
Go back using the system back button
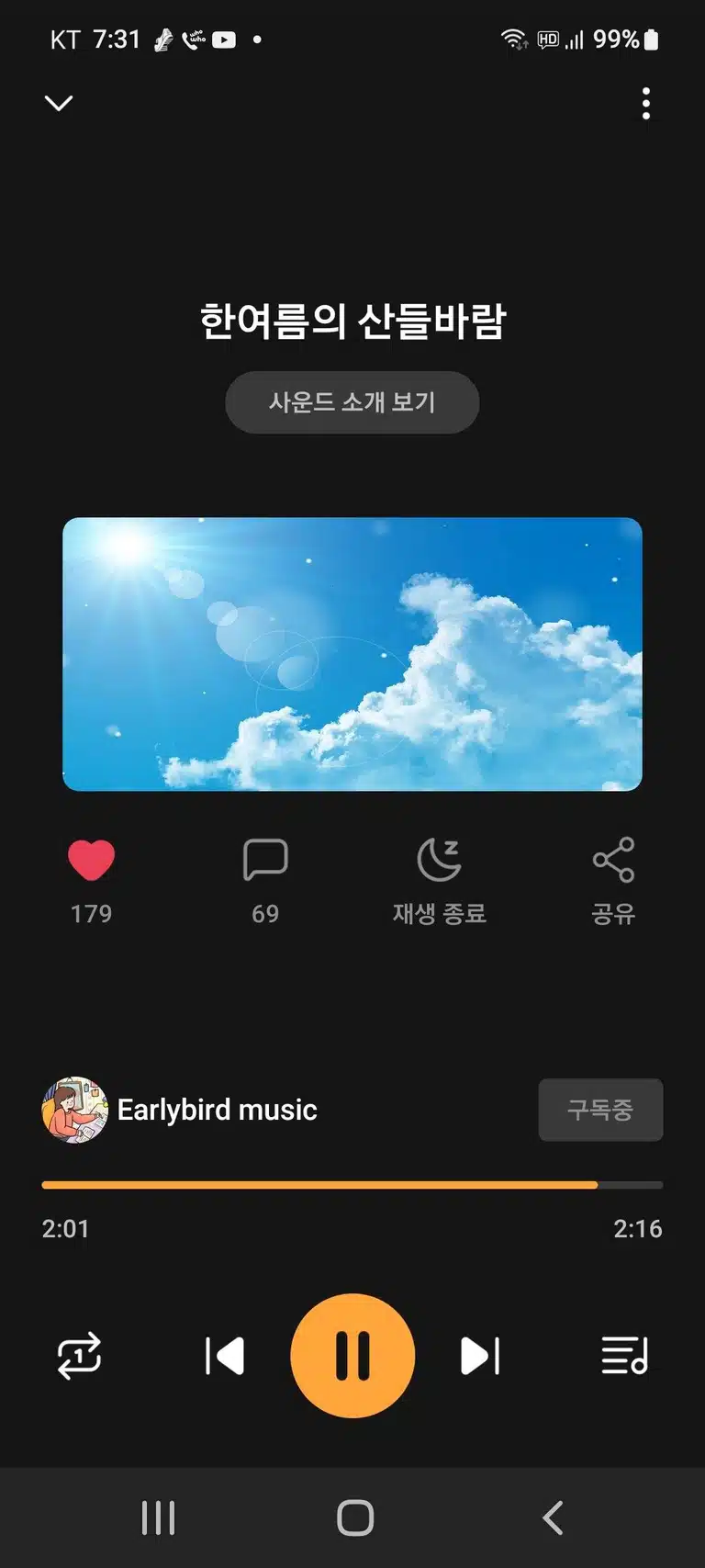tap(553, 1517)
